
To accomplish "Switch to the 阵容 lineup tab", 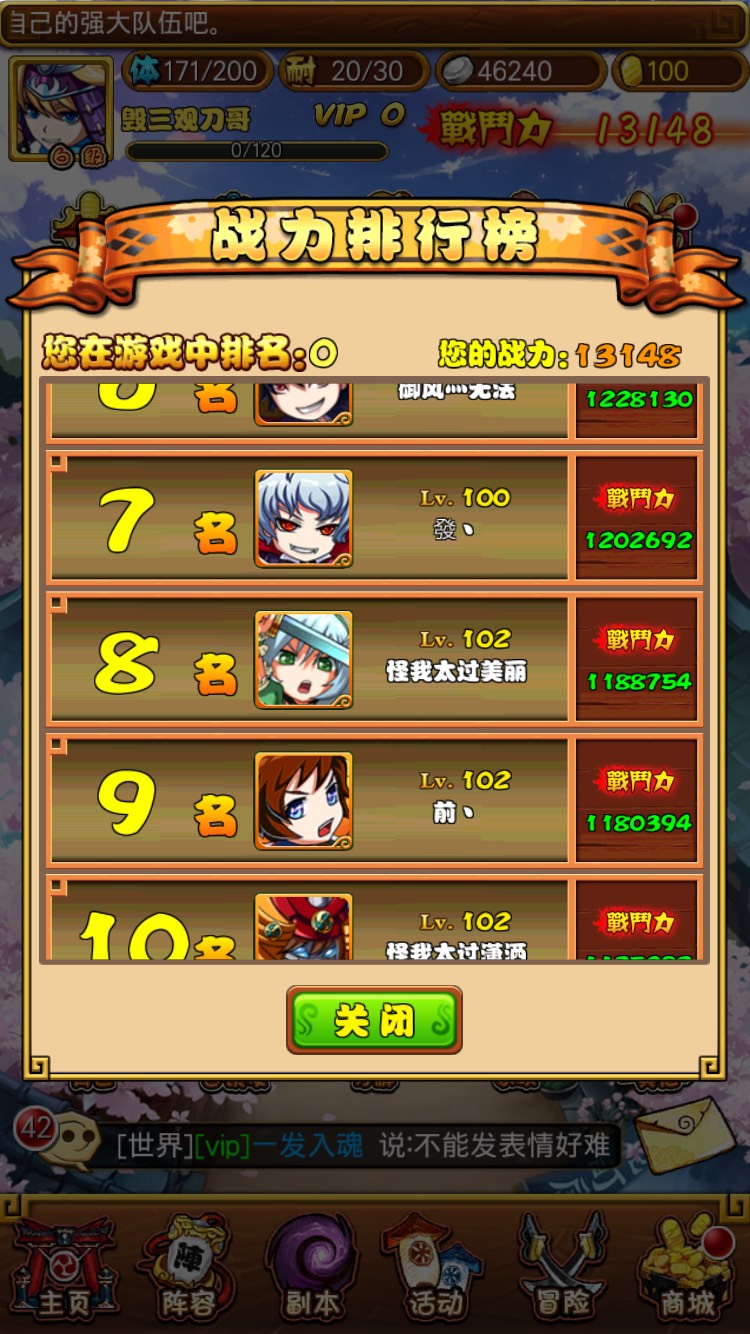I will click(x=188, y=1268).
